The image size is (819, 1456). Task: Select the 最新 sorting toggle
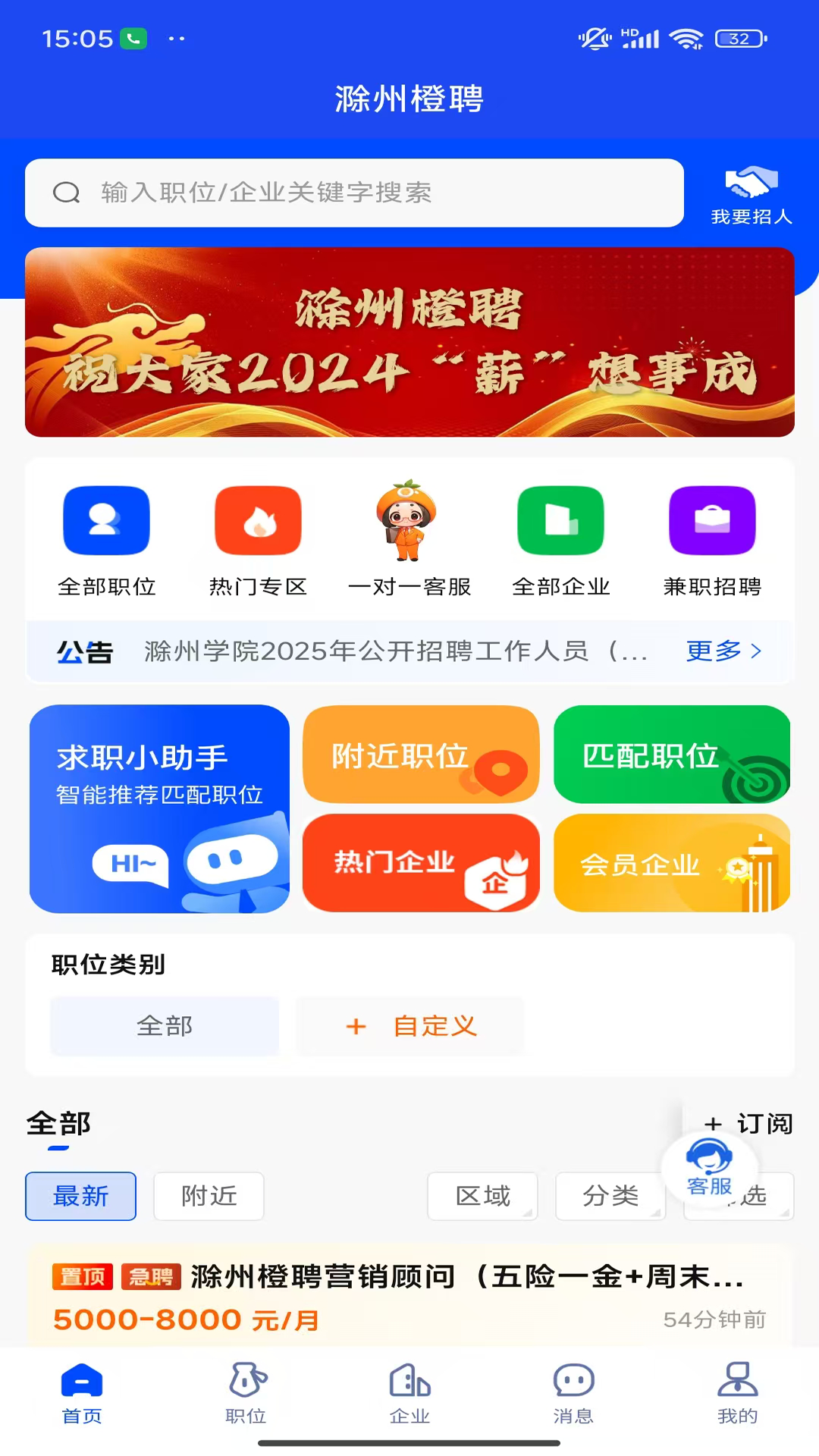[x=80, y=1197]
